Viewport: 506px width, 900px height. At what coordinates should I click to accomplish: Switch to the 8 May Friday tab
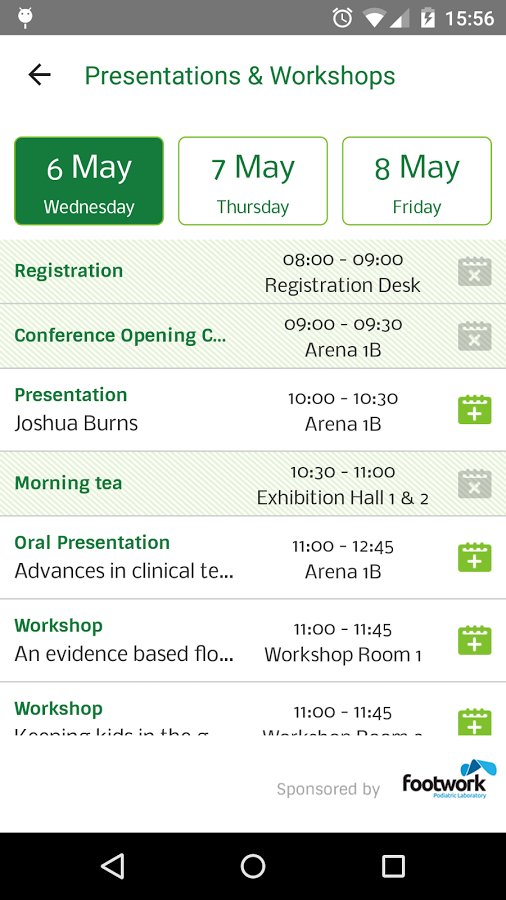(x=417, y=181)
